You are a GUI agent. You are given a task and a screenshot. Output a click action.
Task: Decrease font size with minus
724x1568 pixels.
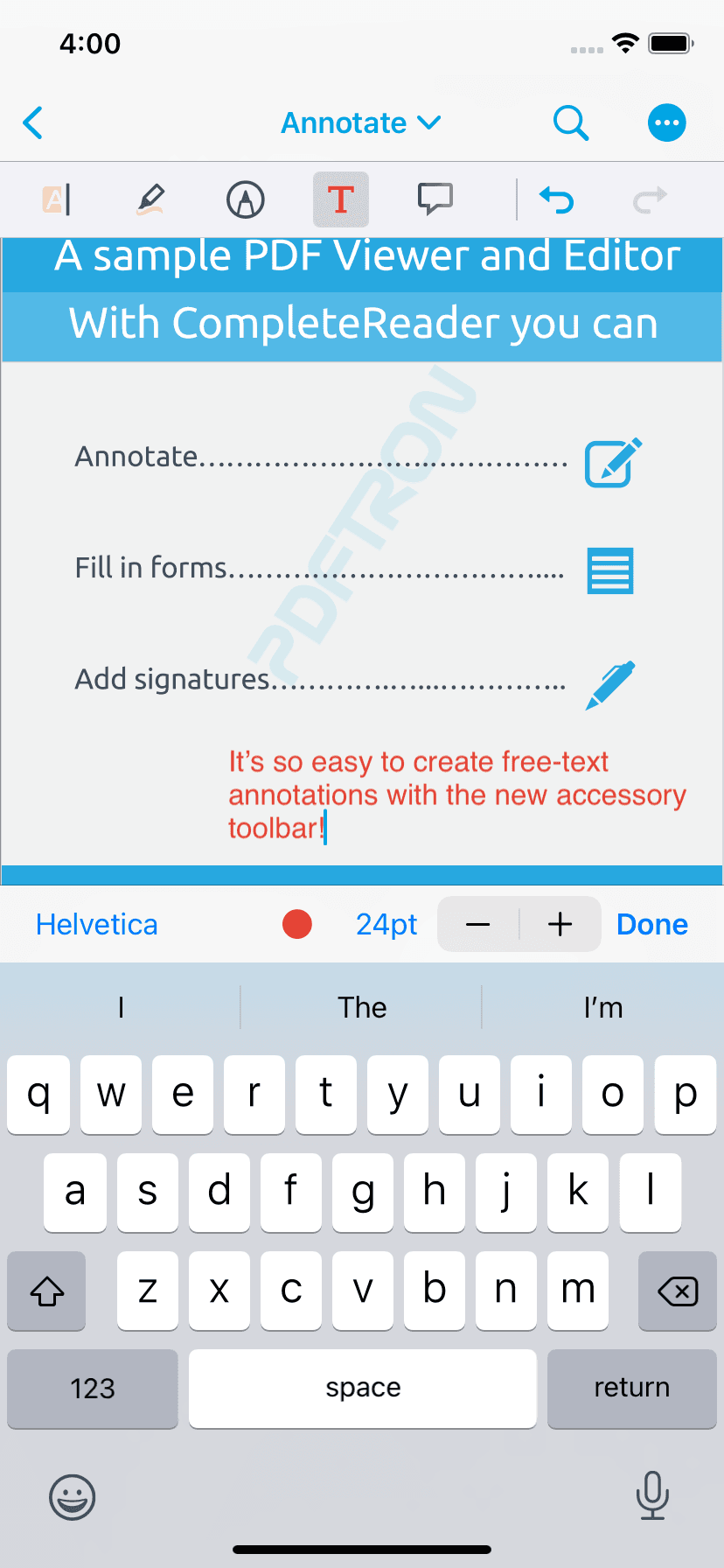point(478,924)
